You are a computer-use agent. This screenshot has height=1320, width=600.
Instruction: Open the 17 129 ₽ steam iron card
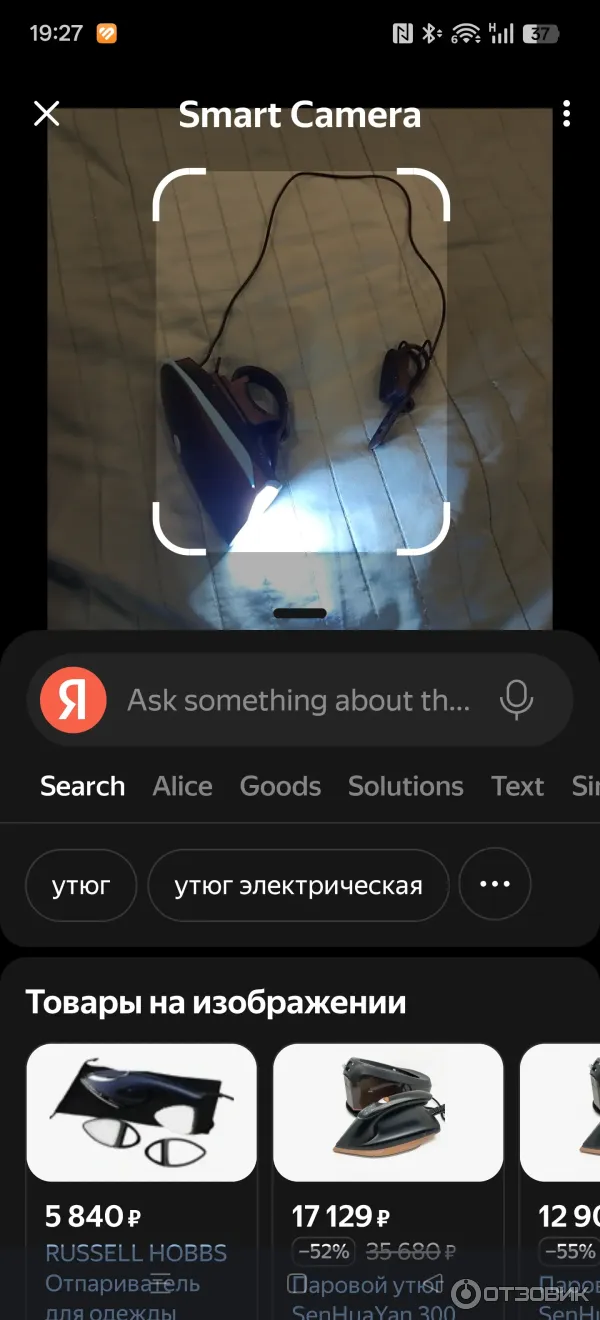pos(388,1180)
